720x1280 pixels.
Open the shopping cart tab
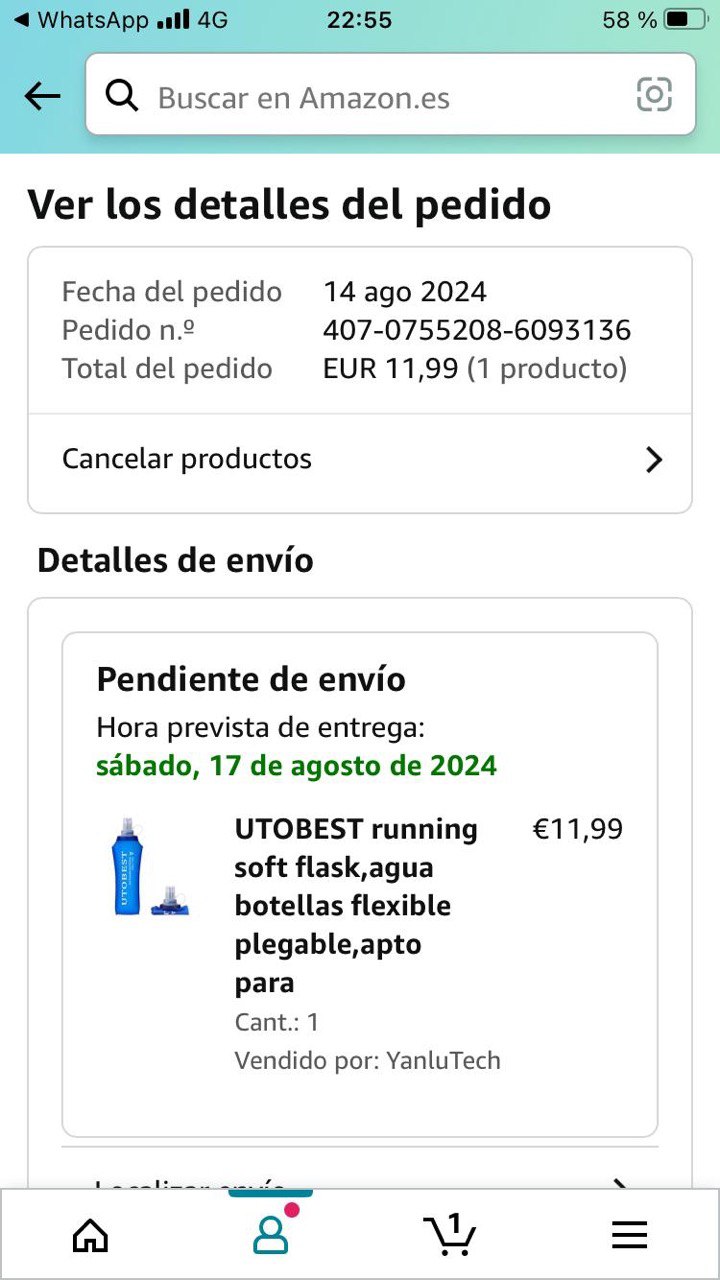tap(449, 1234)
